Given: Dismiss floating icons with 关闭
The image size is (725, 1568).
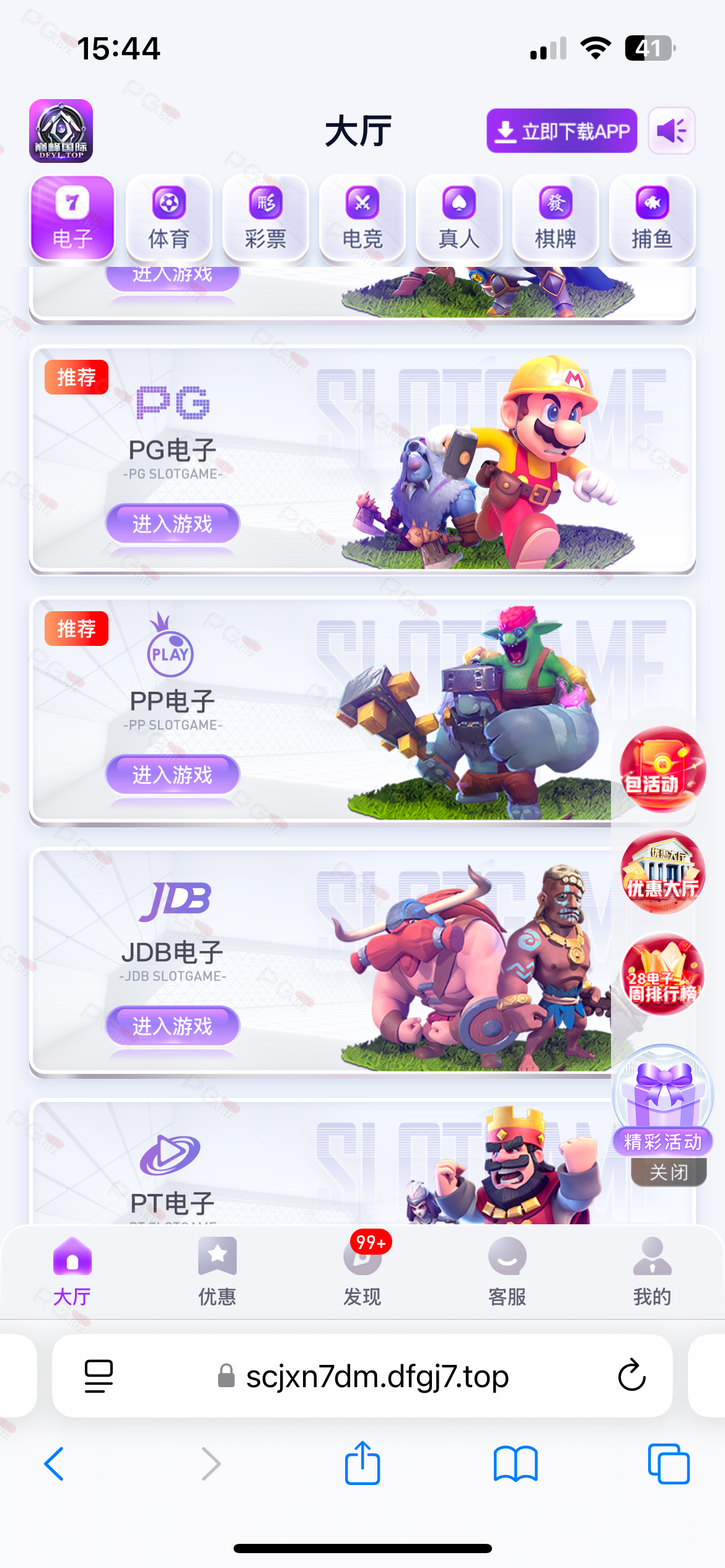Looking at the screenshot, I should point(668,1172).
